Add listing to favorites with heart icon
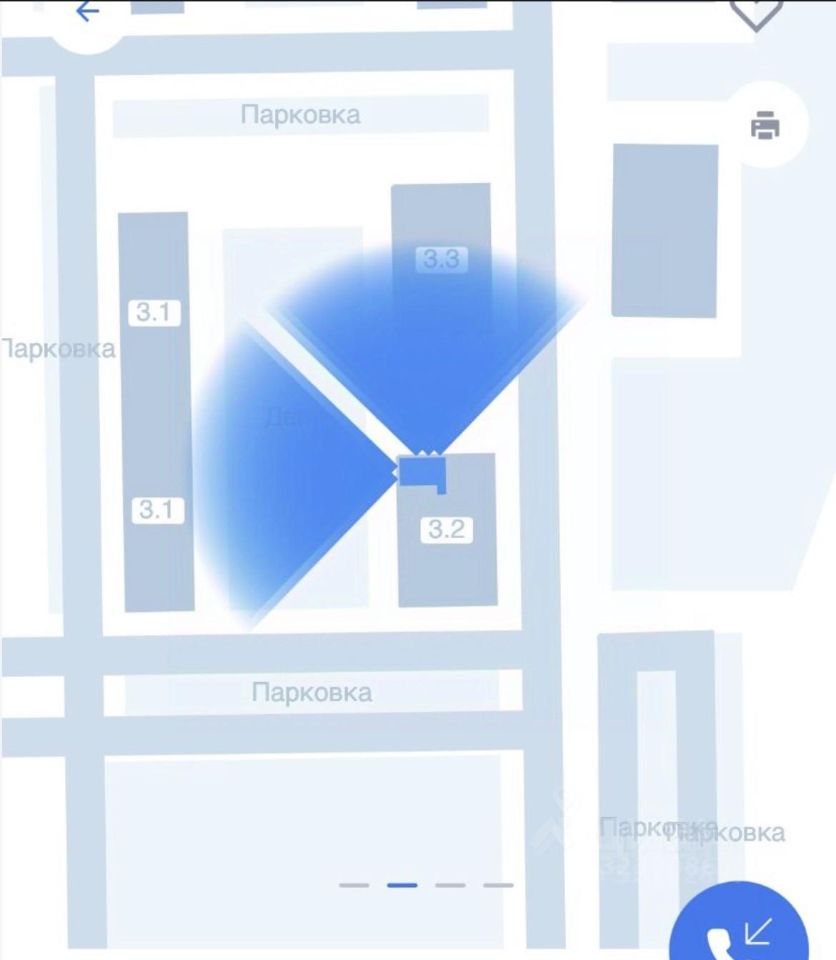836x960 pixels. point(756,10)
